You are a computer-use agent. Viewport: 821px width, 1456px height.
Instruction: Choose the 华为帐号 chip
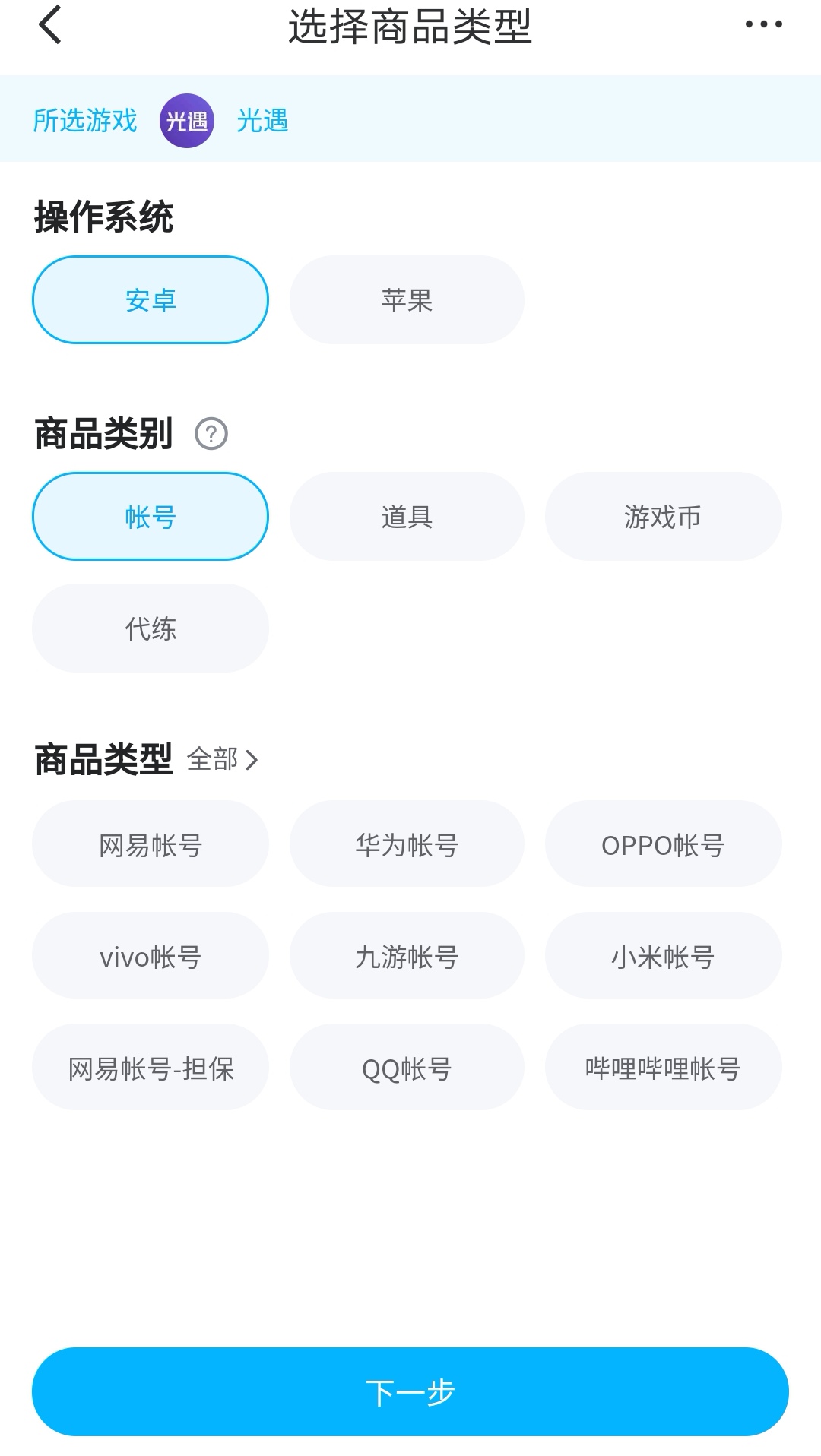(407, 844)
